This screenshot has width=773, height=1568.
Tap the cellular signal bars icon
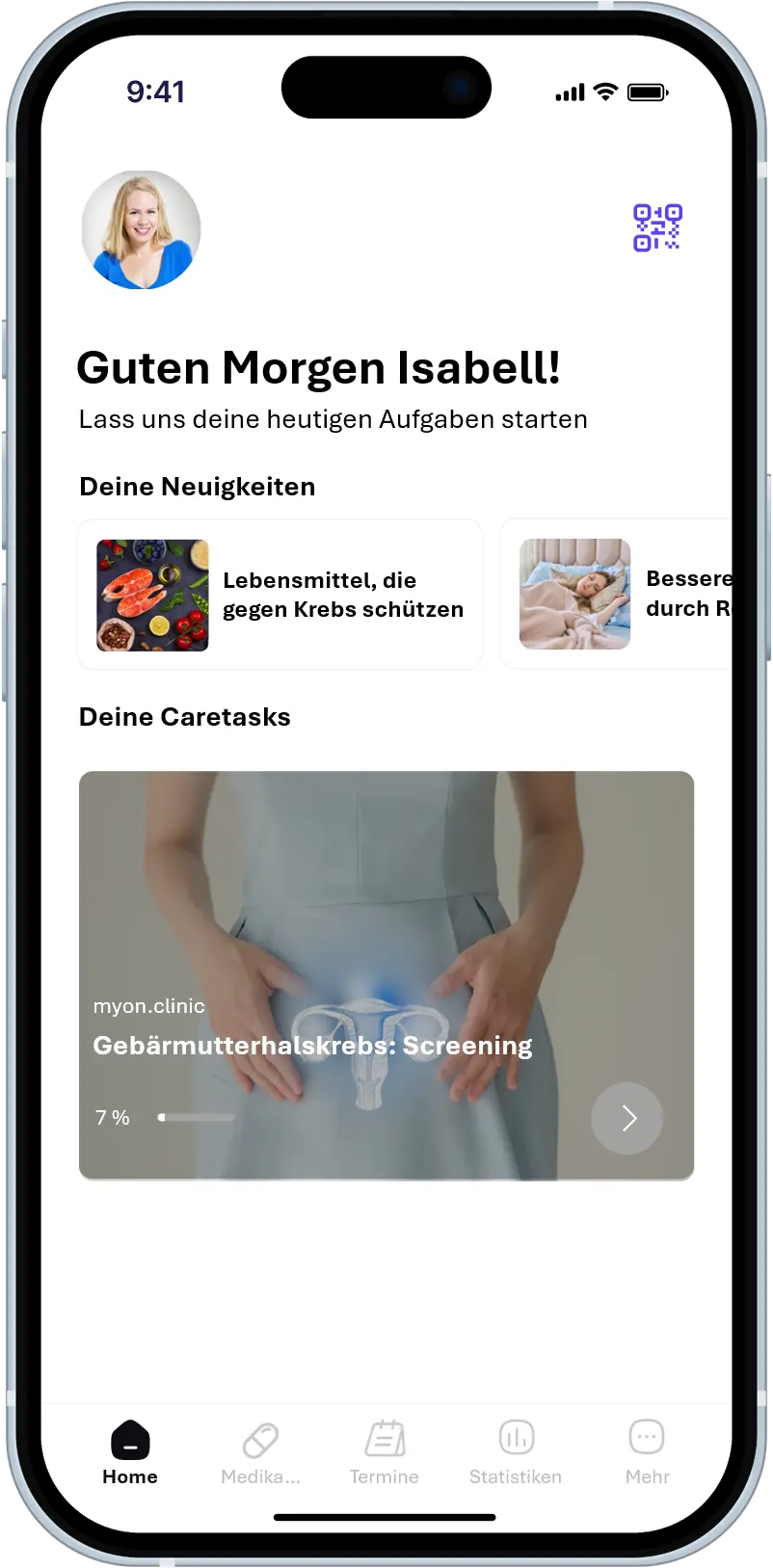pyautogui.click(x=569, y=93)
